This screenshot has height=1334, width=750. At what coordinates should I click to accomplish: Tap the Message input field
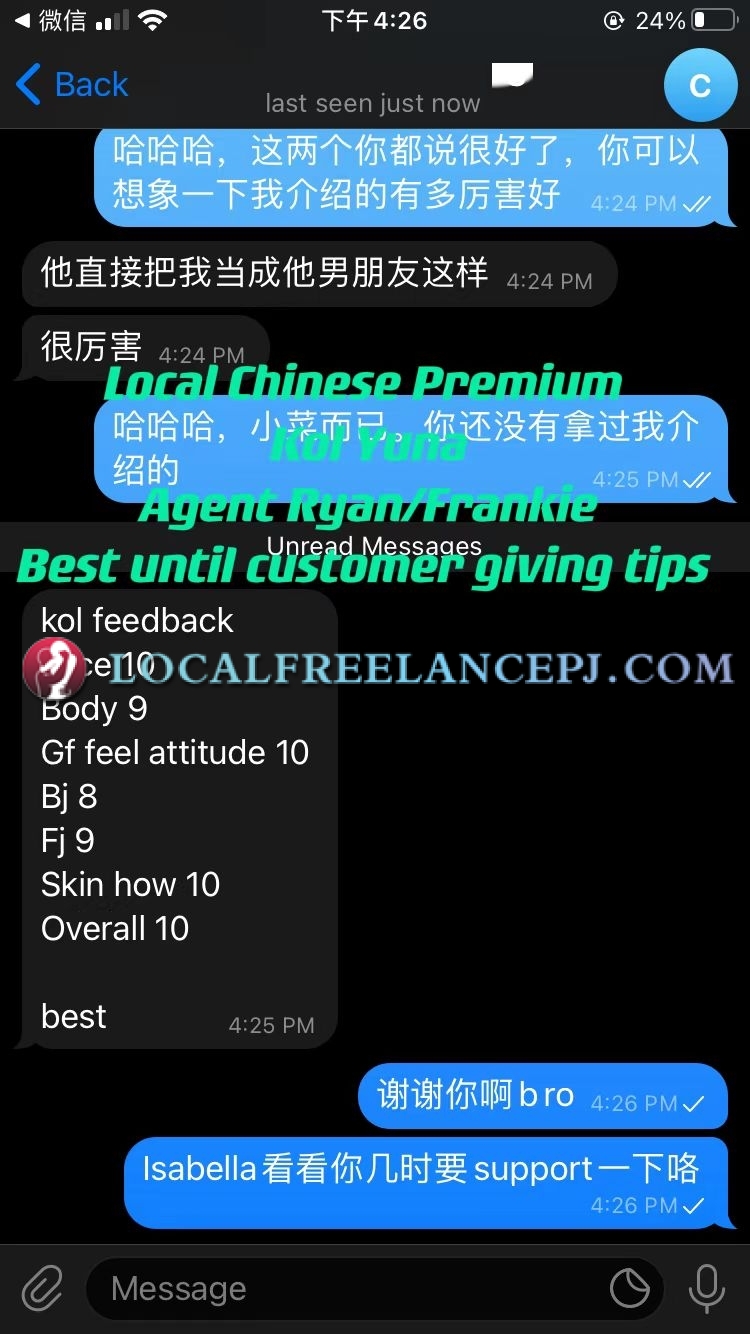(x=350, y=1289)
